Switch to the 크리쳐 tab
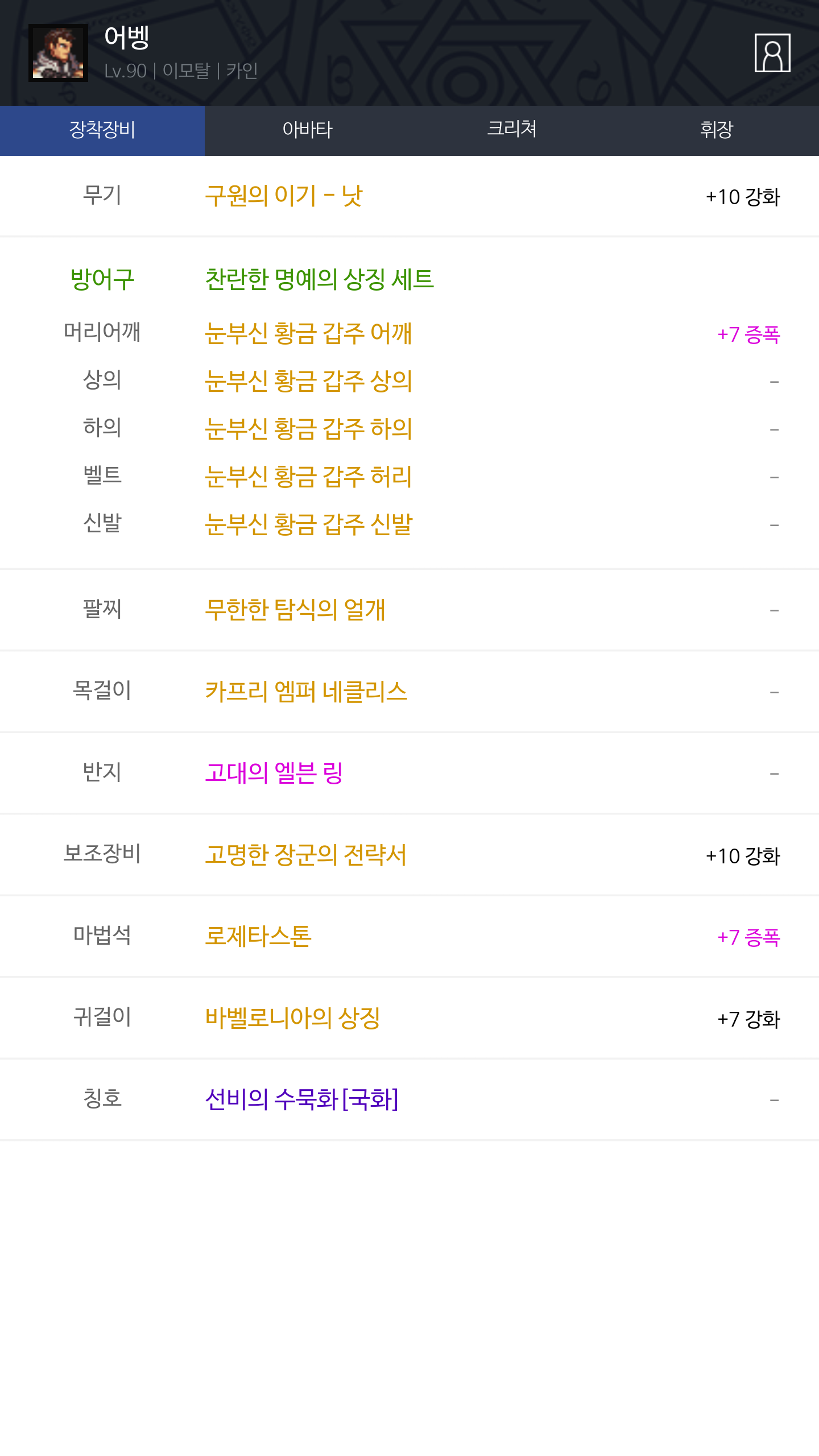 click(512, 130)
